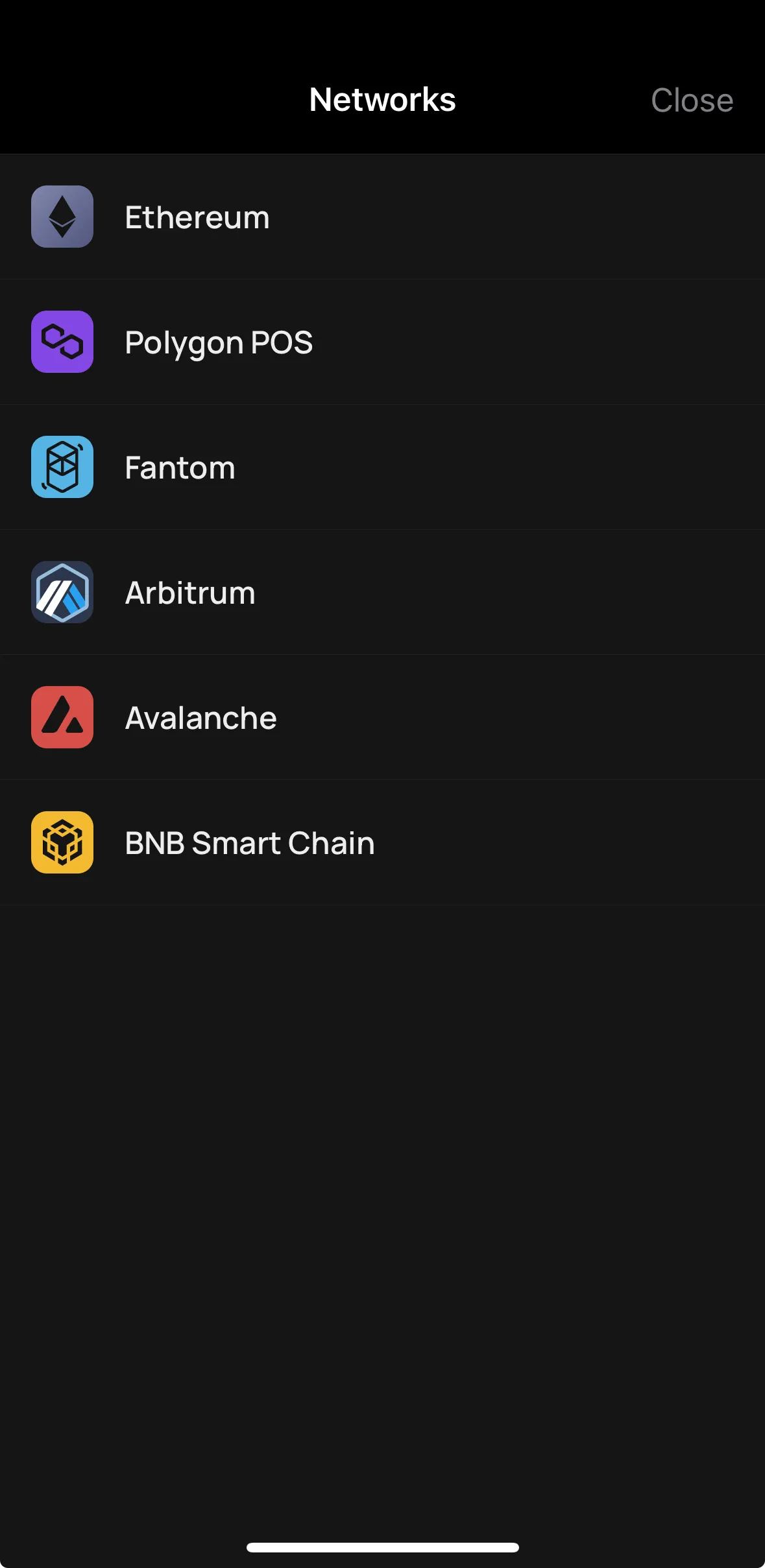Click the red Avalanche icon
This screenshot has width=765, height=1568.
tap(62, 717)
